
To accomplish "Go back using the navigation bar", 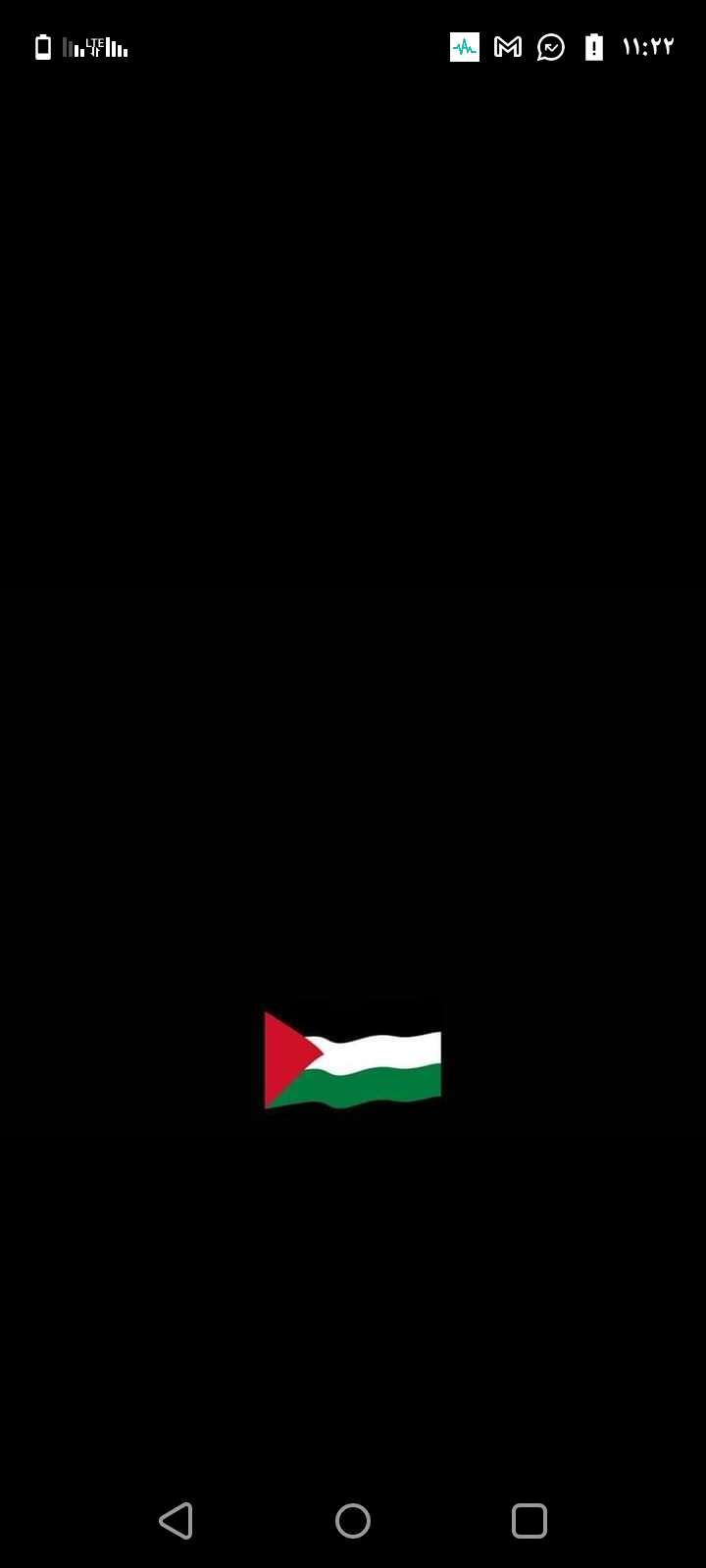I will point(176,1521).
